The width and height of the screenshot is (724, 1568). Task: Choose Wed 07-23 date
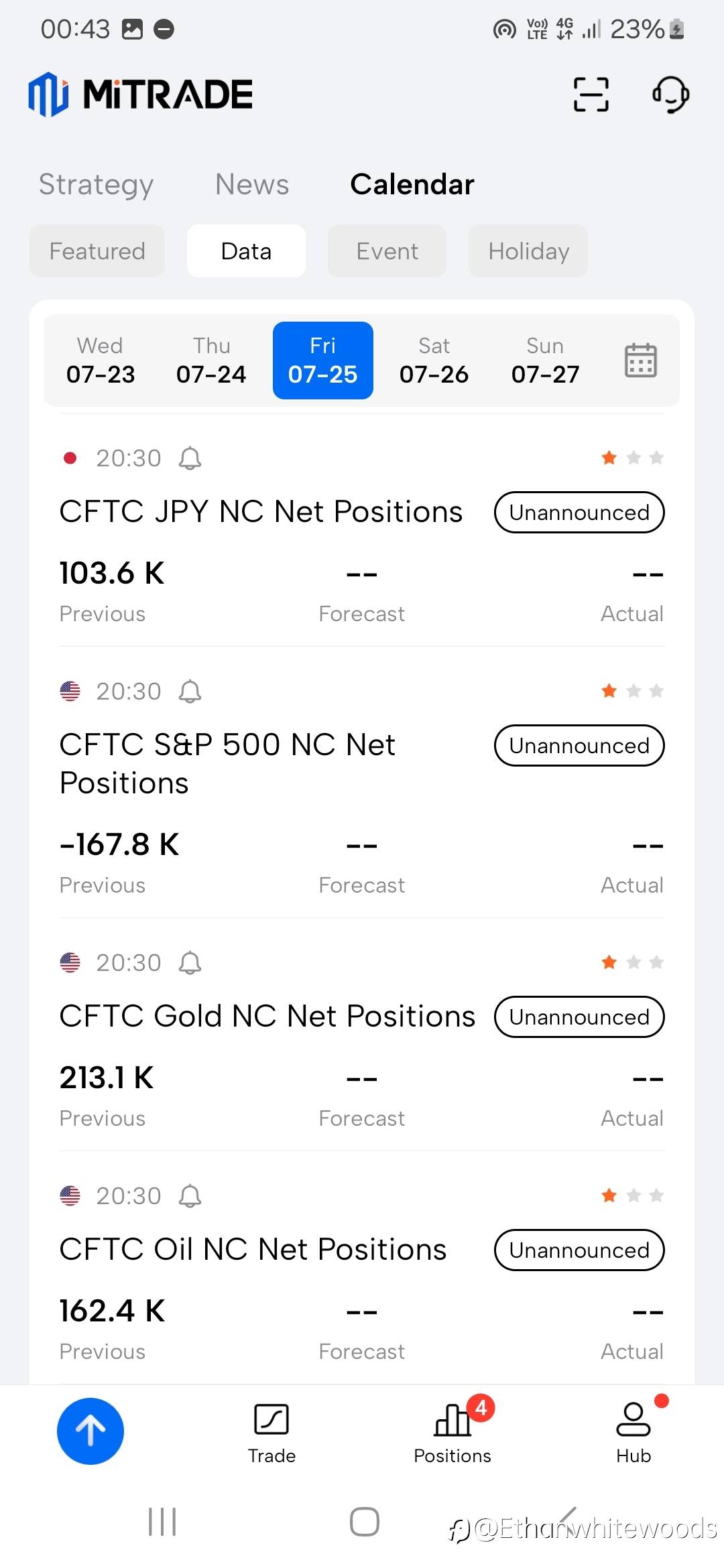click(x=101, y=361)
